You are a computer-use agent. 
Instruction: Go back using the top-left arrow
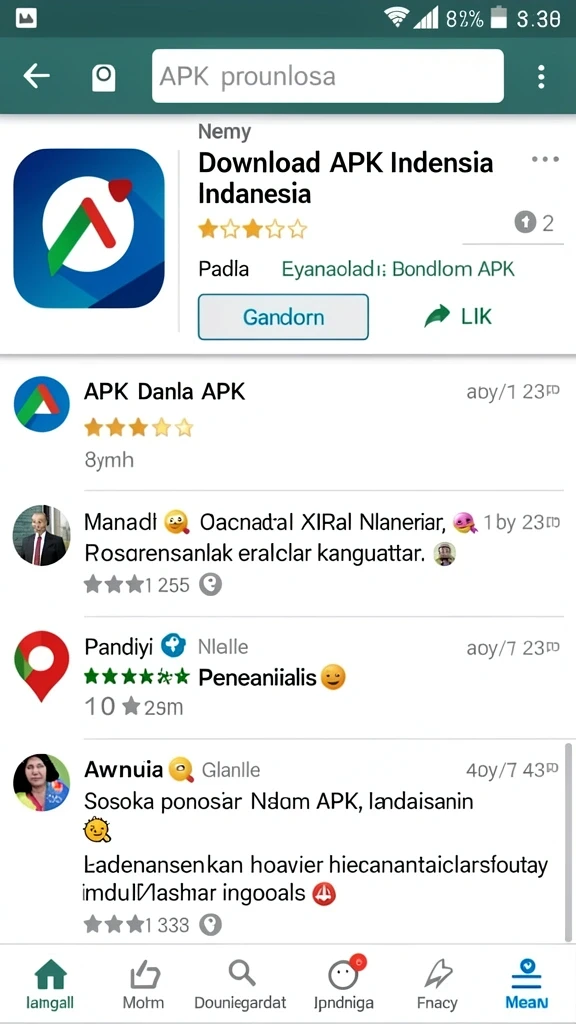click(x=37, y=76)
